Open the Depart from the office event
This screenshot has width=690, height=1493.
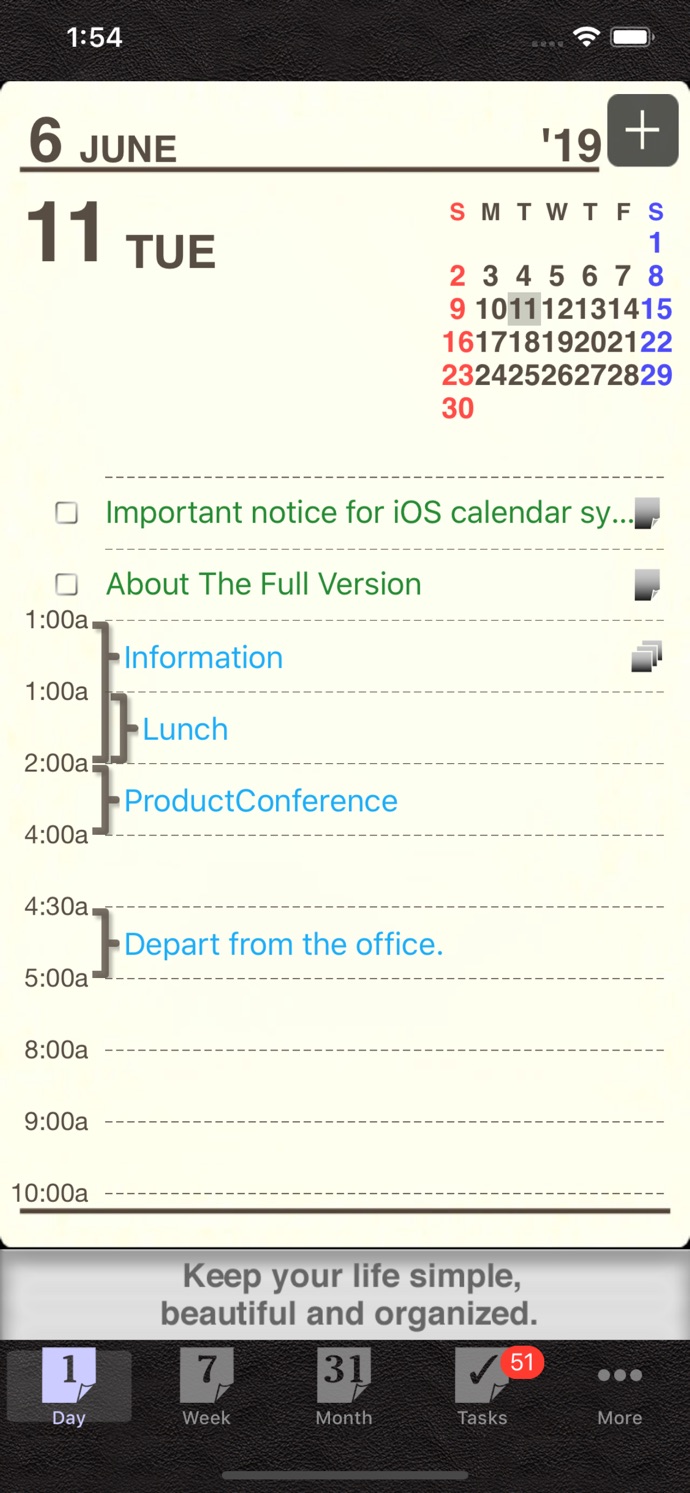coord(284,944)
